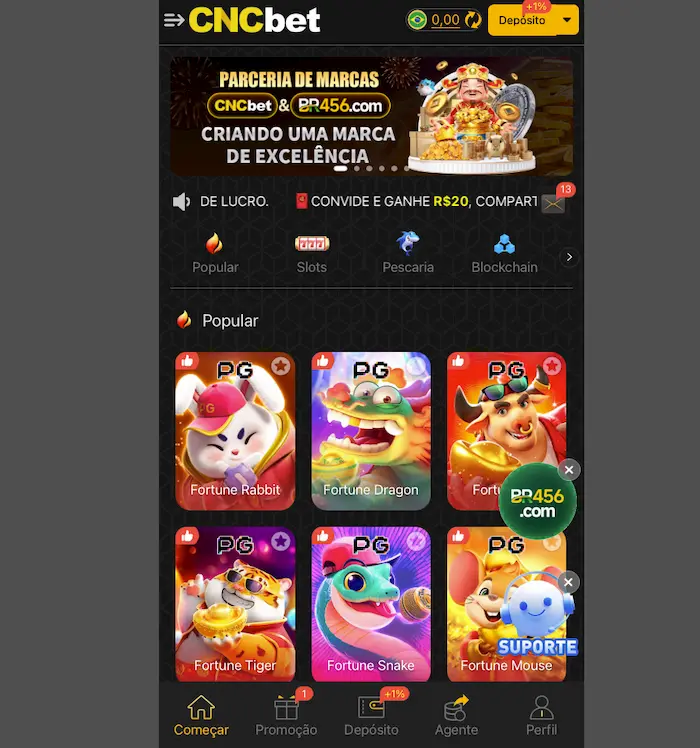Open the side menu next to CNCbet logo
Viewport: 700px width, 748px height.
(174, 20)
